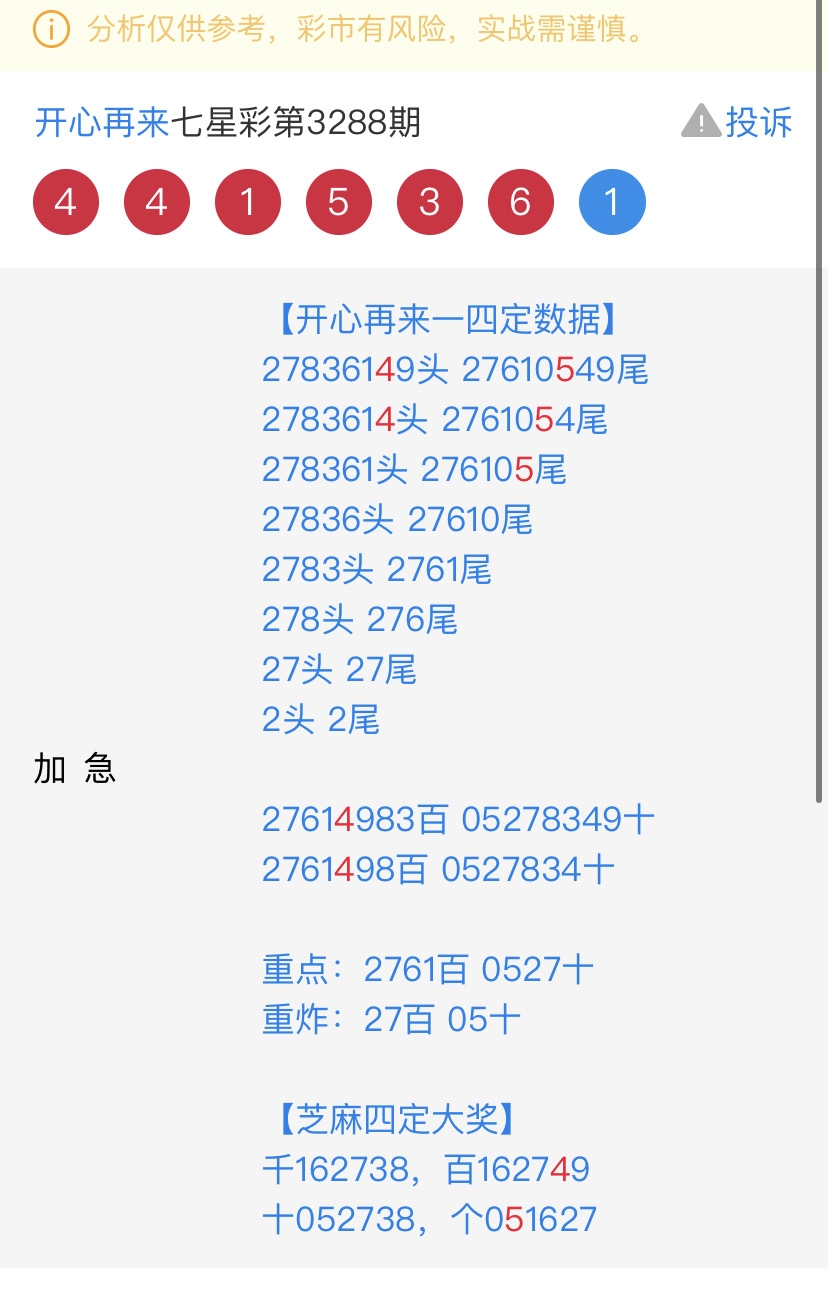Click the blue ball showing 1
This screenshot has width=828, height=1292.
click(x=612, y=201)
